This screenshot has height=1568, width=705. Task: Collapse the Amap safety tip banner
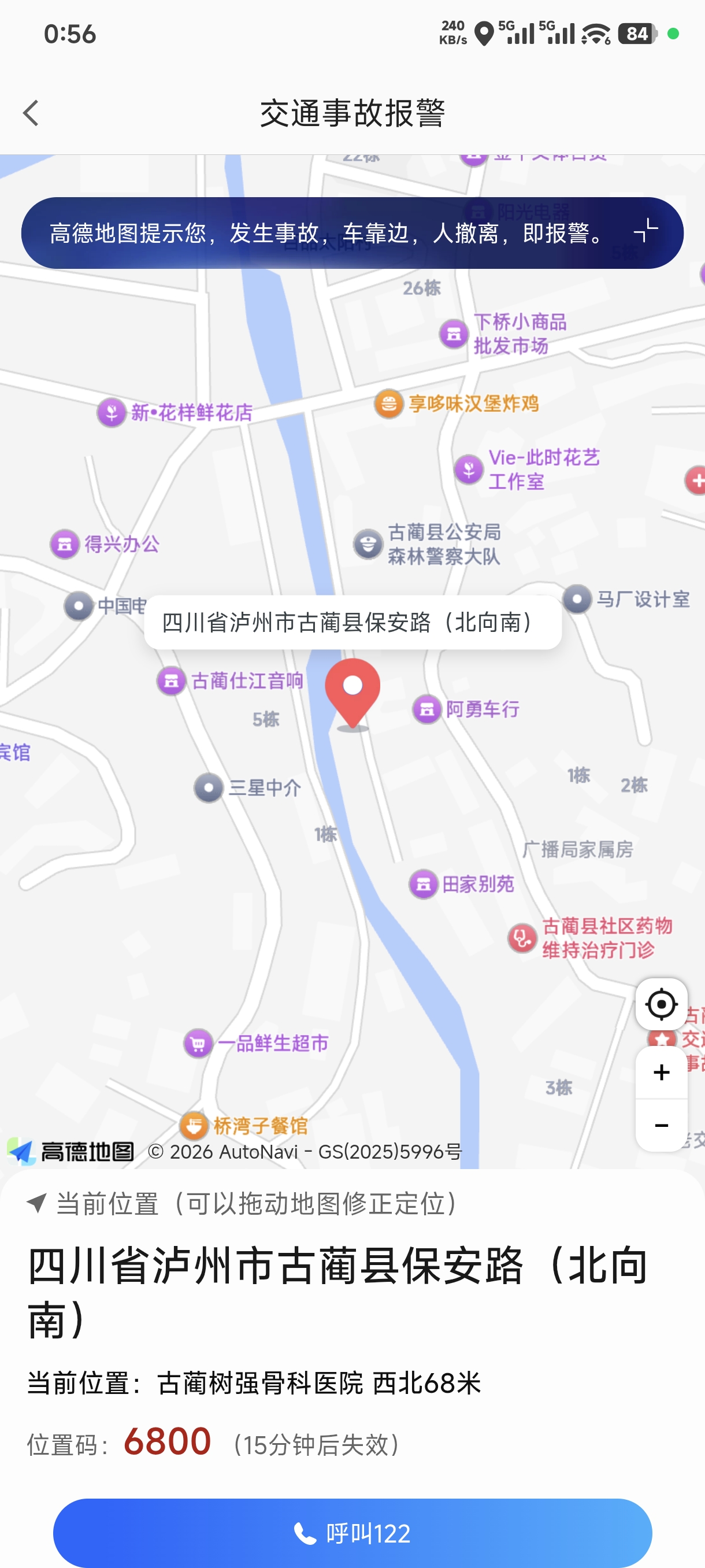(645, 232)
